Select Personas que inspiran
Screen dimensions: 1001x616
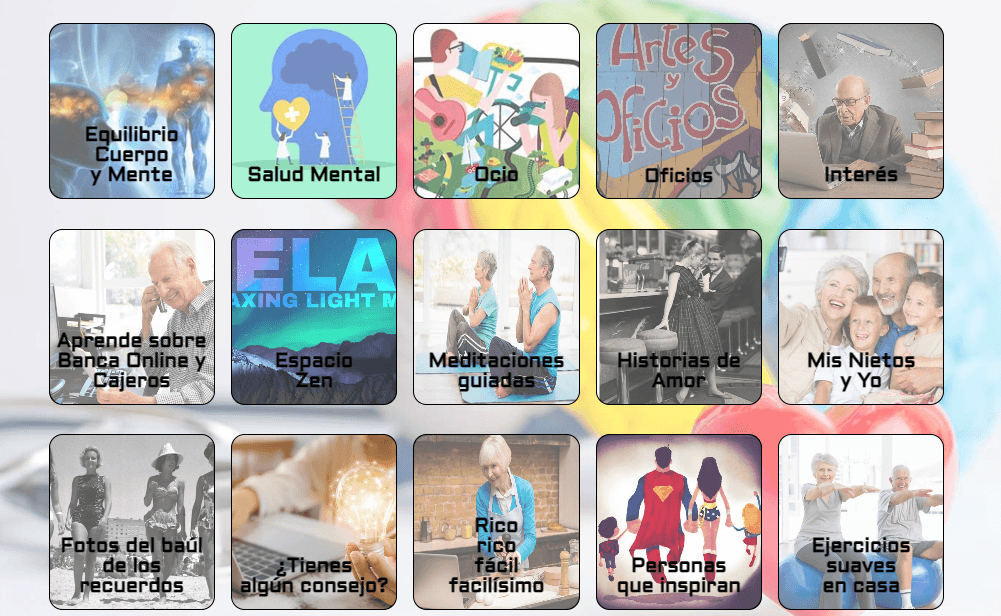(x=679, y=522)
